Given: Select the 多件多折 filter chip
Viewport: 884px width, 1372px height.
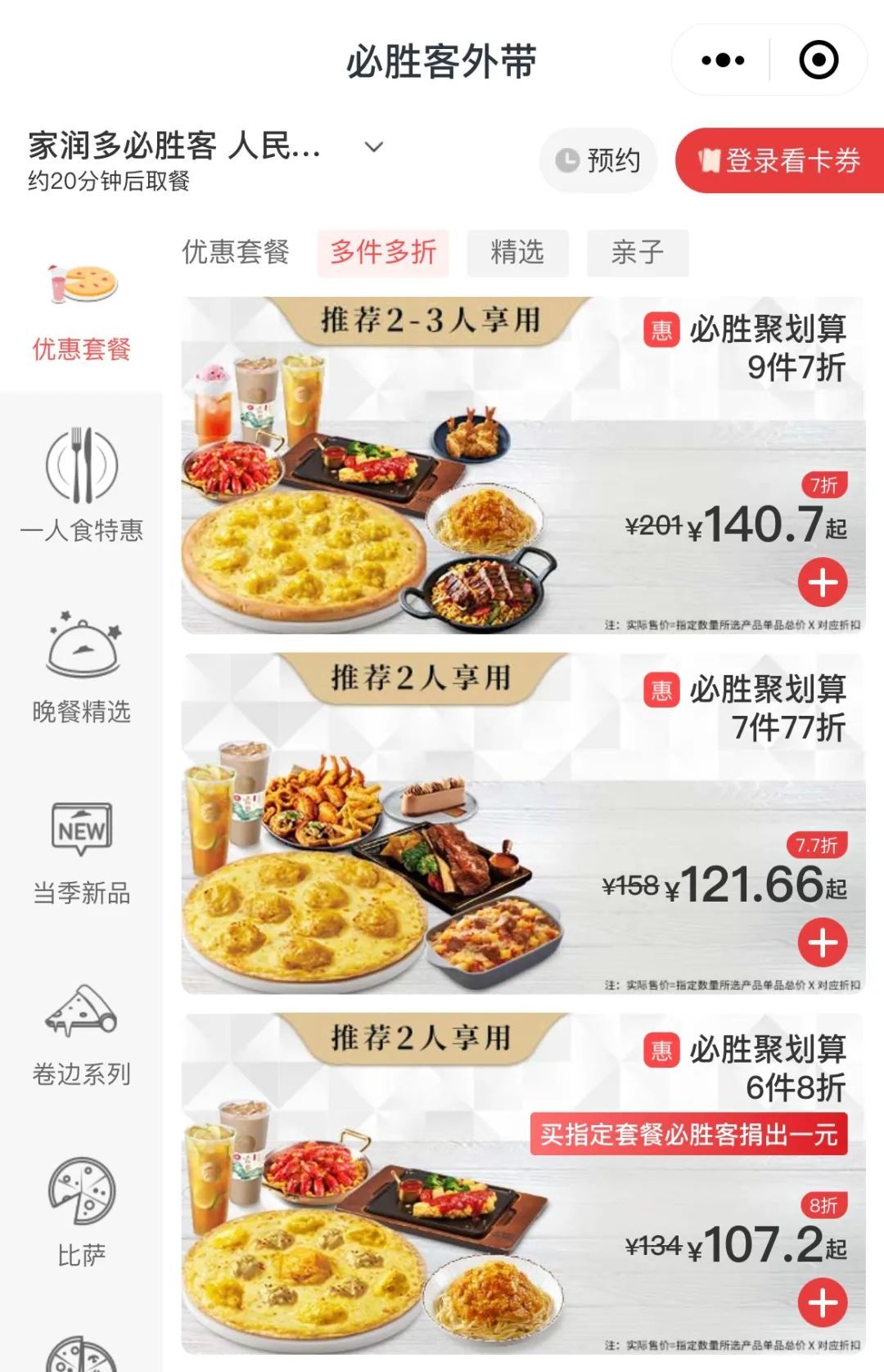Looking at the screenshot, I should pyautogui.click(x=383, y=252).
